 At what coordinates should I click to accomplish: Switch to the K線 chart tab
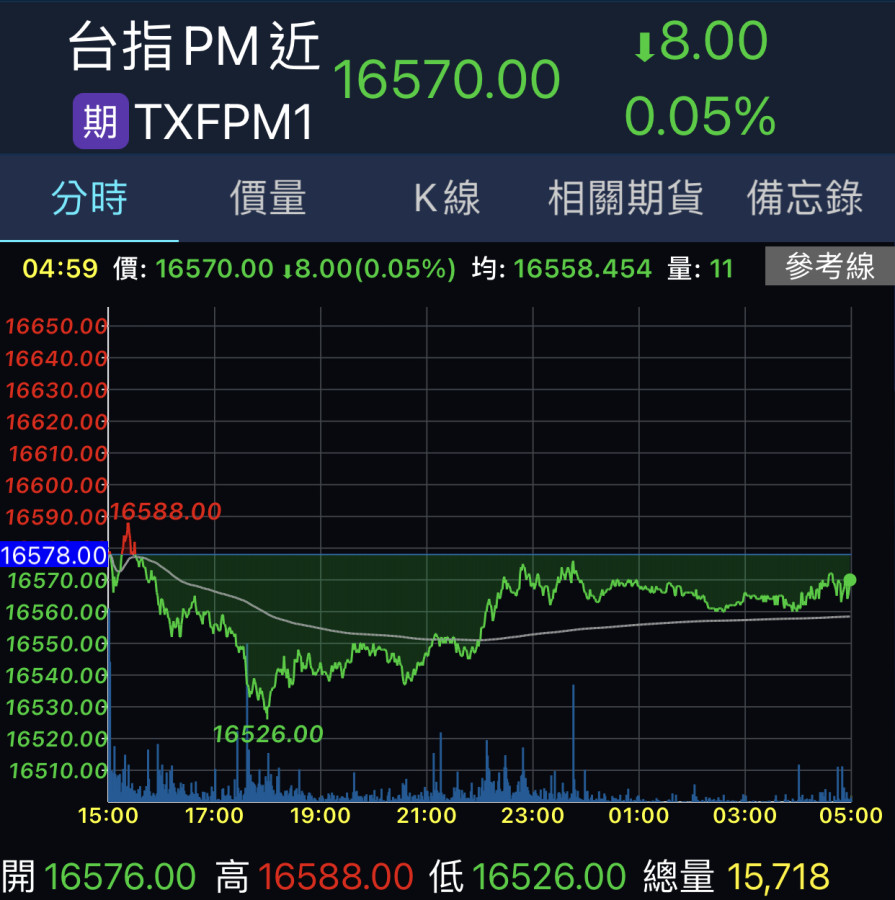coord(447,198)
